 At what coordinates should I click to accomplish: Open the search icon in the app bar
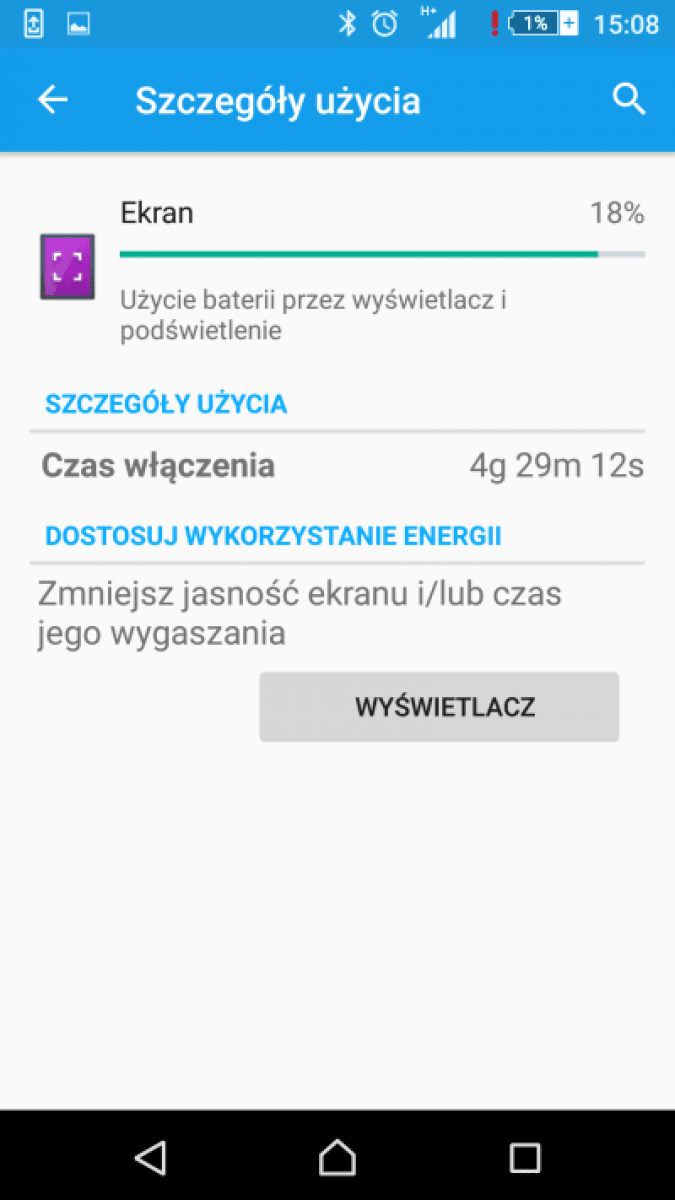click(x=628, y=99)
